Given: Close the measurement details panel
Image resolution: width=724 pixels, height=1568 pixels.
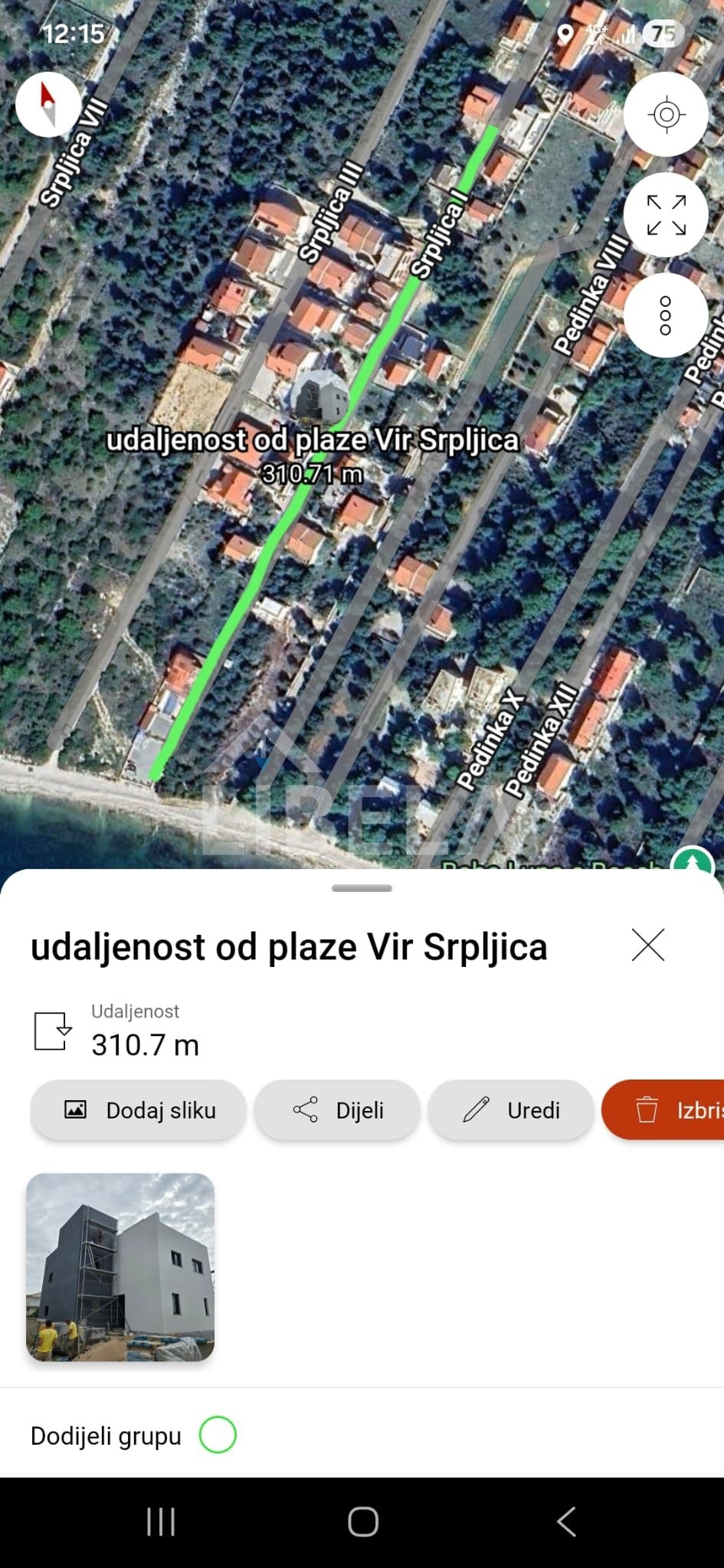Looking at the screenshot, I should click(648, 945).
